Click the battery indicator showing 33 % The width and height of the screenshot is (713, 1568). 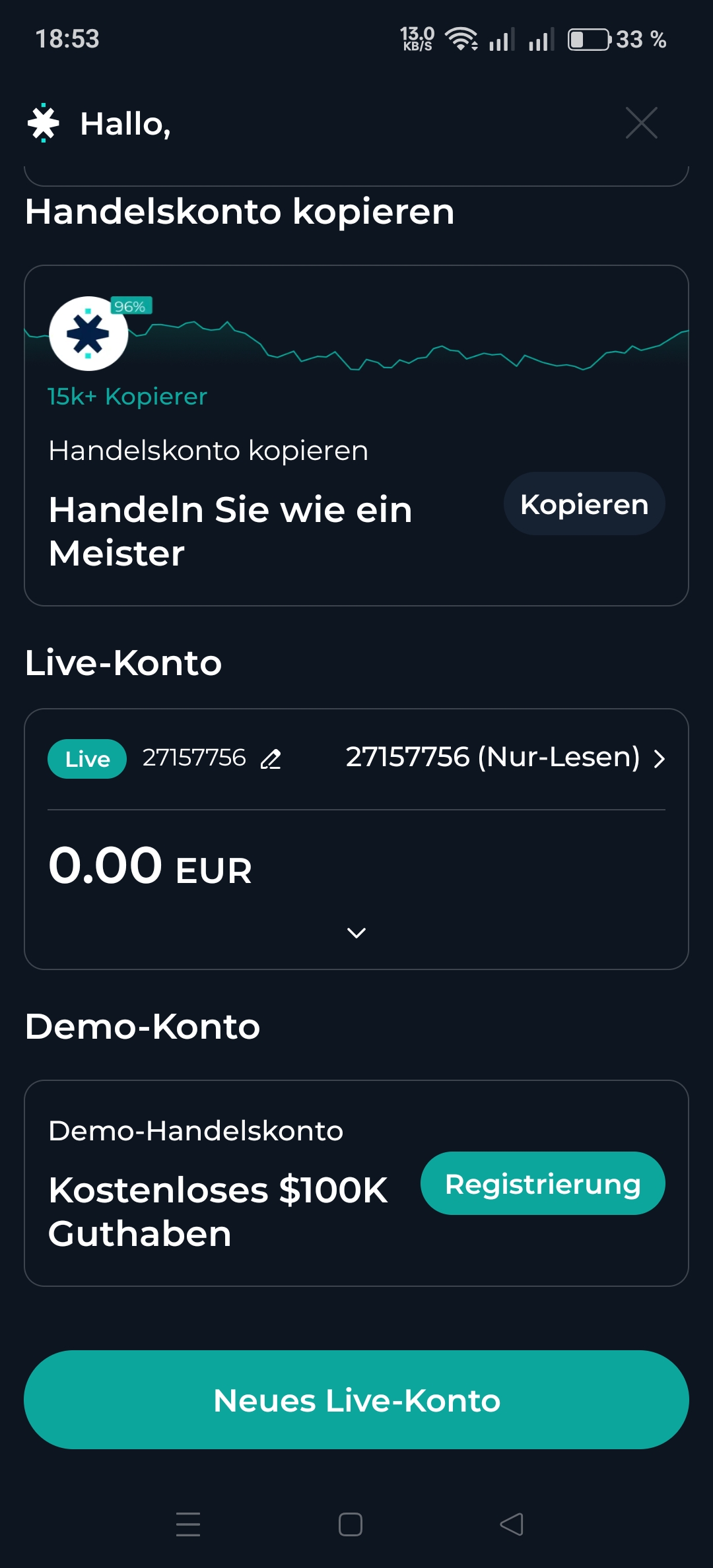pyautogui.click(x=588, y=40)
